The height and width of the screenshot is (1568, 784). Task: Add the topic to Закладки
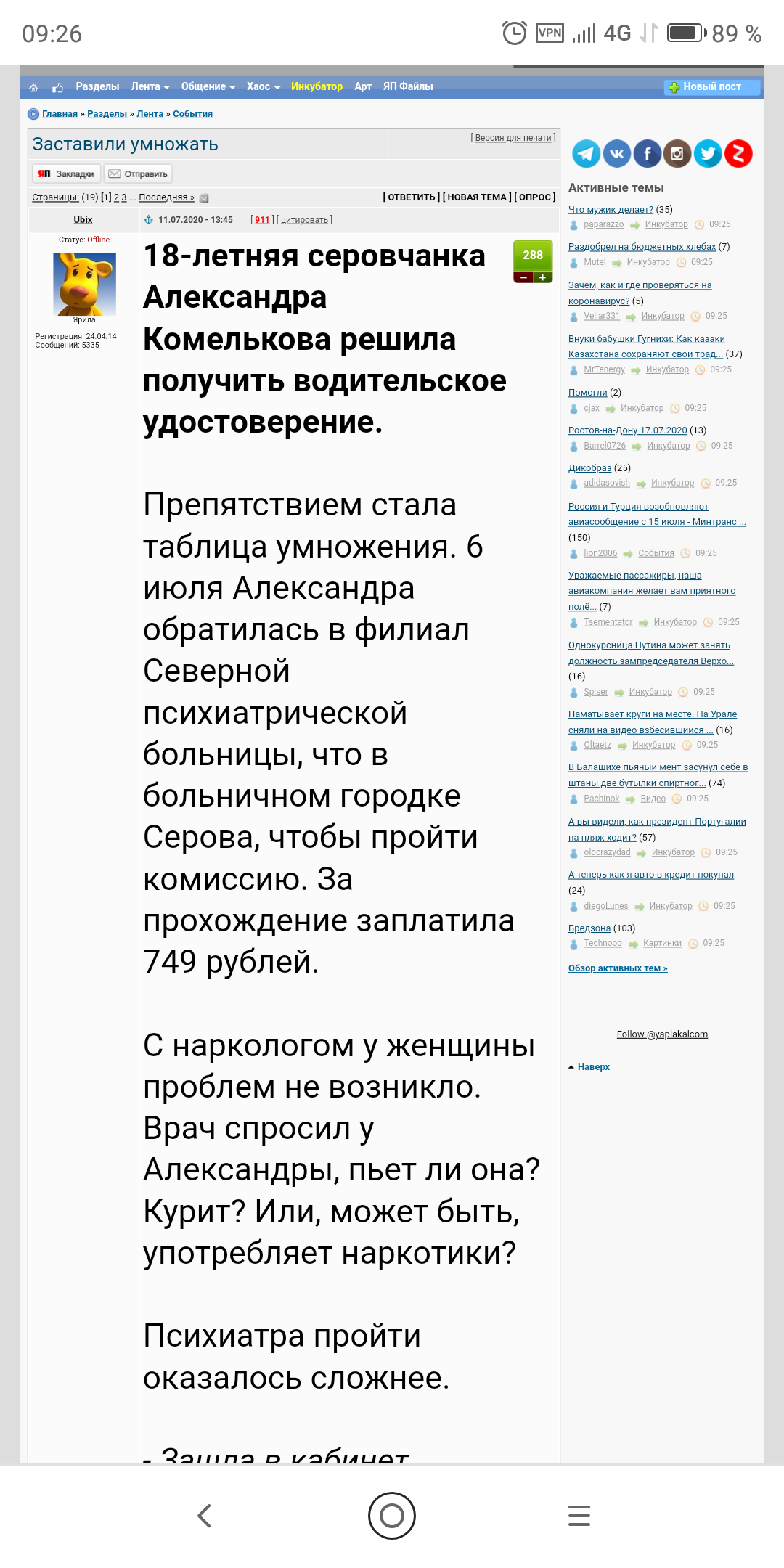point(66,174)
